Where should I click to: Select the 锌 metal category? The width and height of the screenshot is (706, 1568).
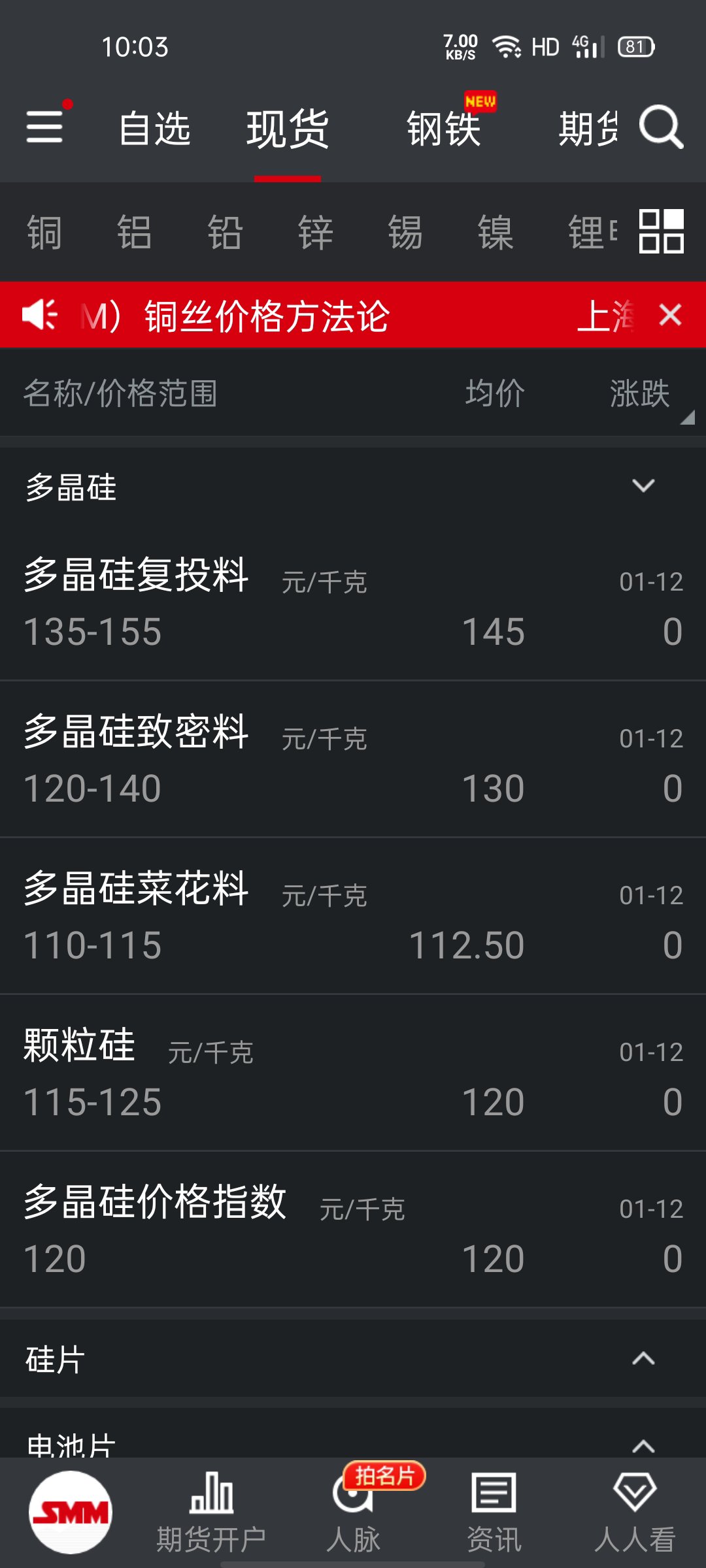click(x=315, y=232)
